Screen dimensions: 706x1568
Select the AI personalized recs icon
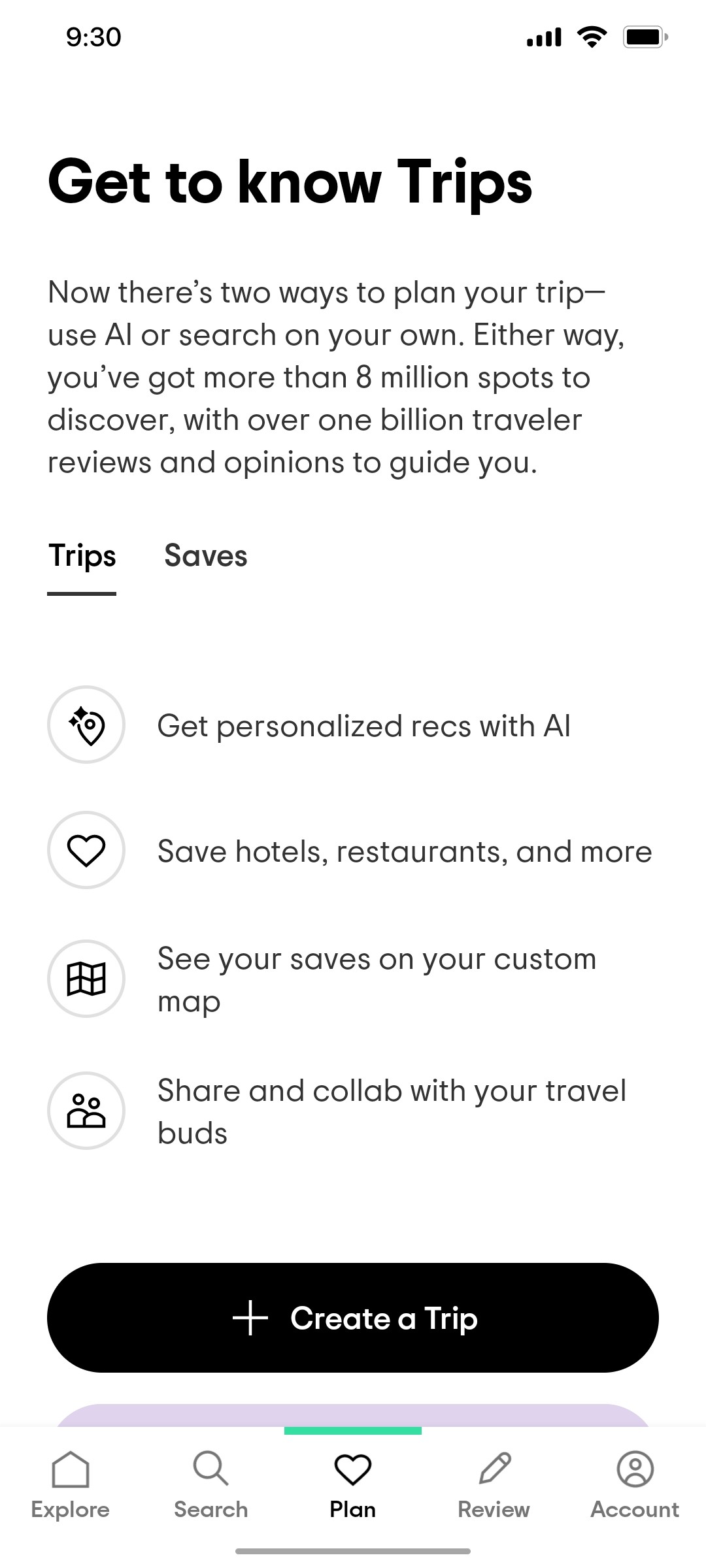[x=86, y=726]
